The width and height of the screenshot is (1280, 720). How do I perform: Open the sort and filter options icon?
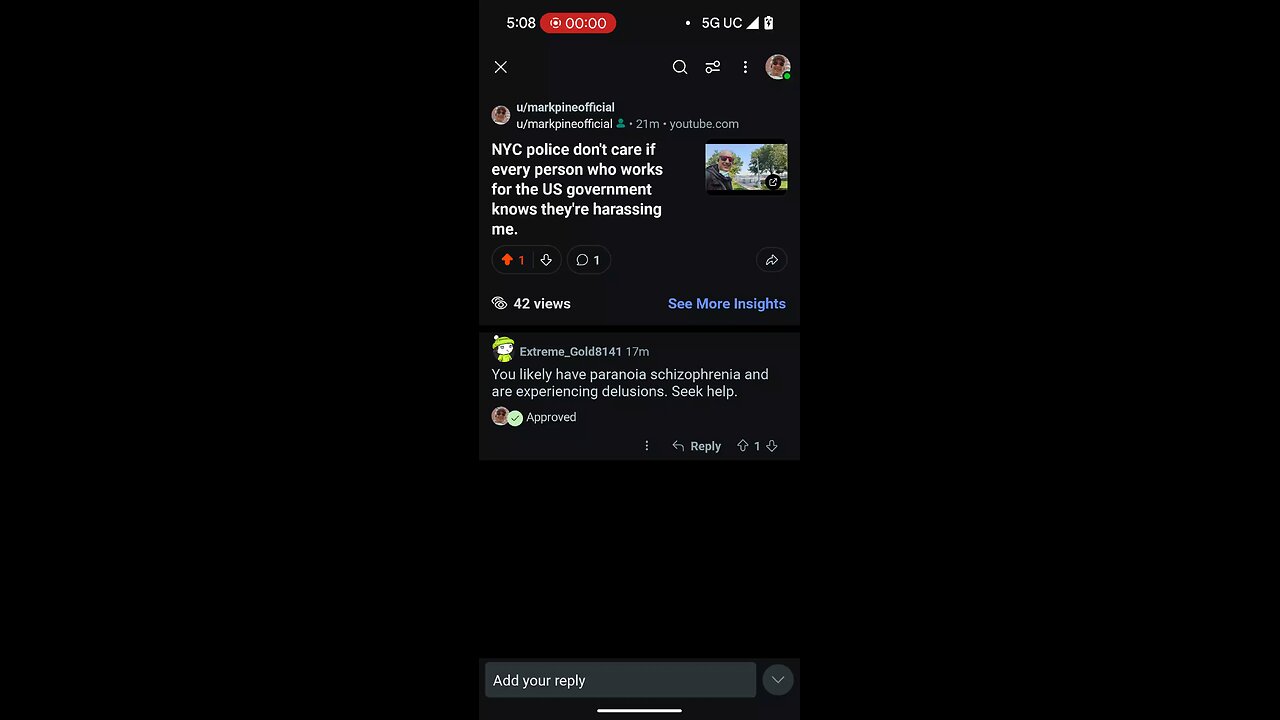point(713,67)
